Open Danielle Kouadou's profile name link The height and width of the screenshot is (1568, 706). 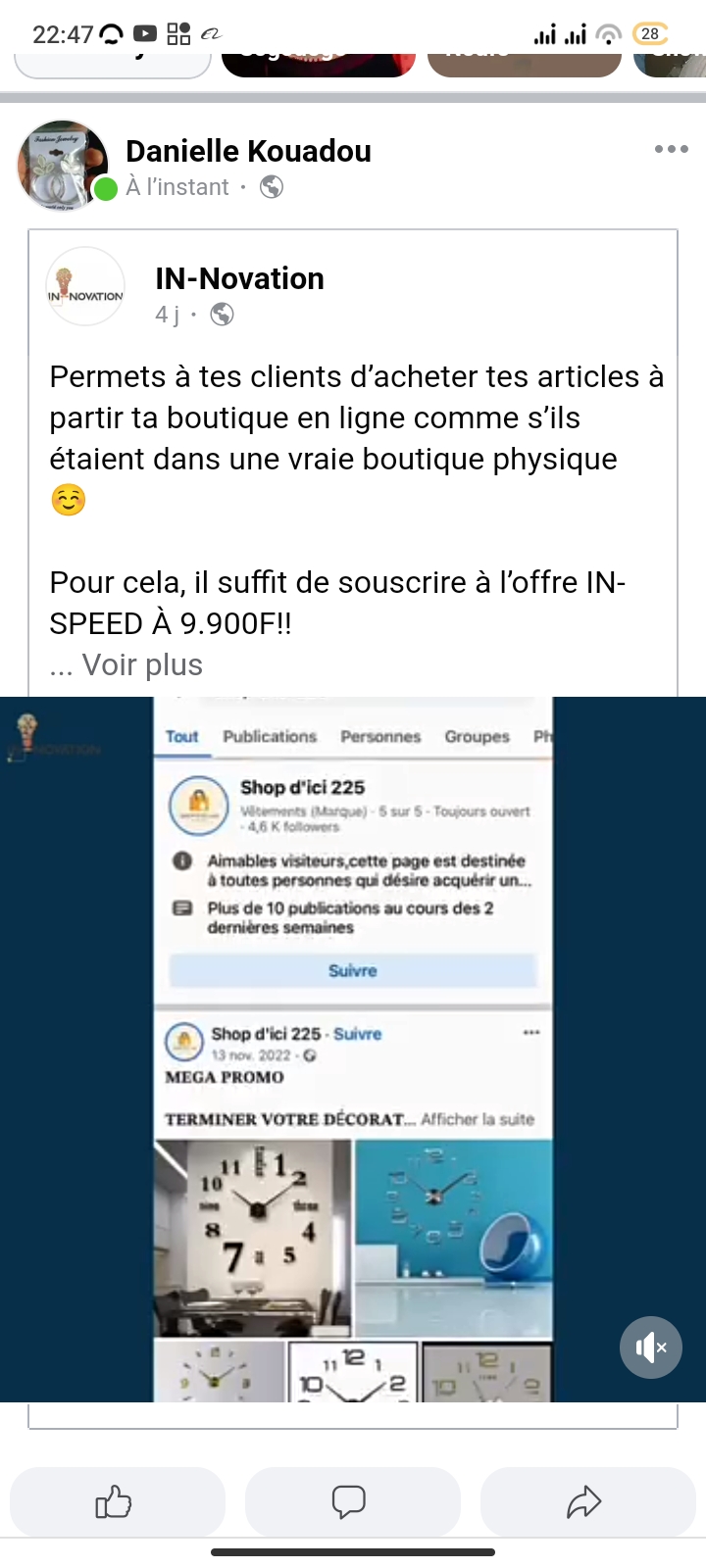(x=248, y=151)
